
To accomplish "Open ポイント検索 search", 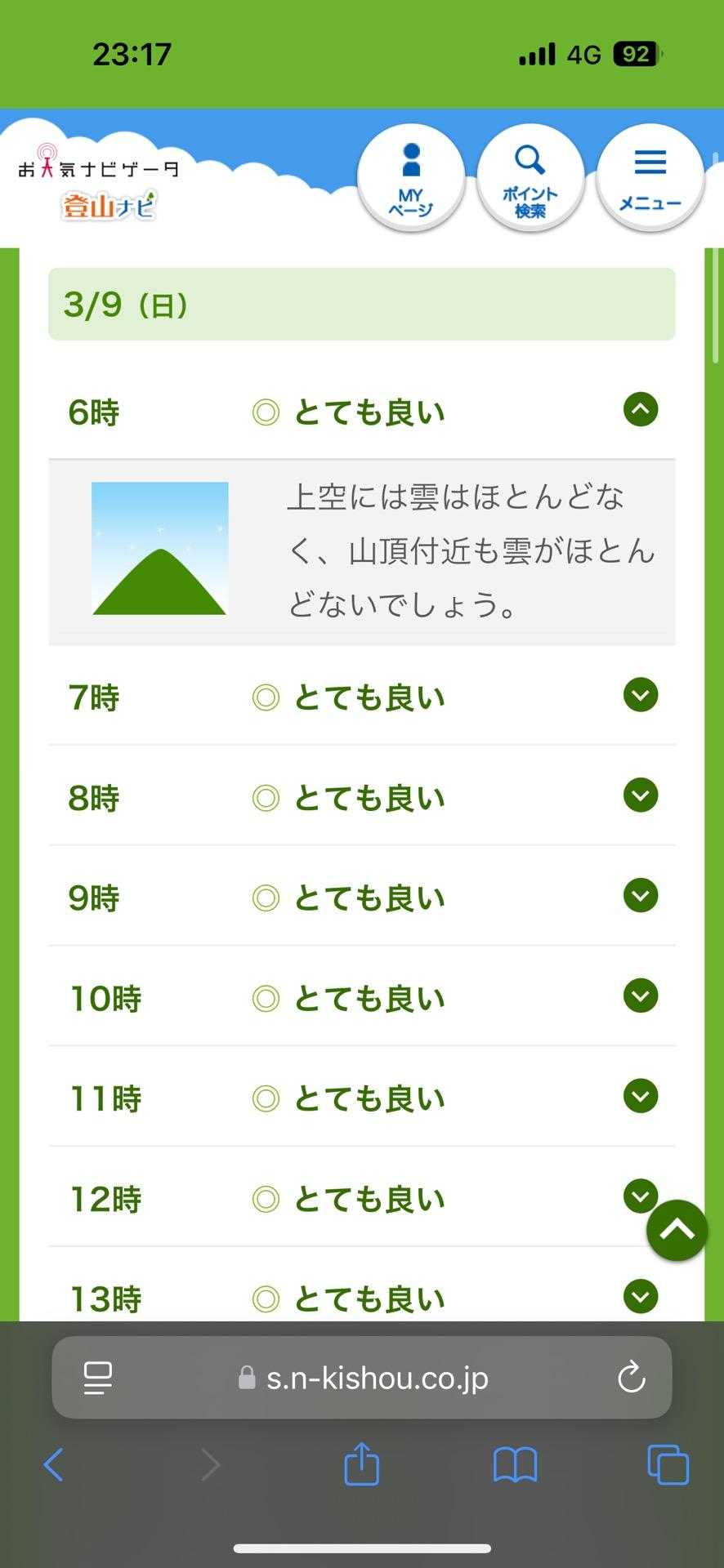I will point(530,180).
